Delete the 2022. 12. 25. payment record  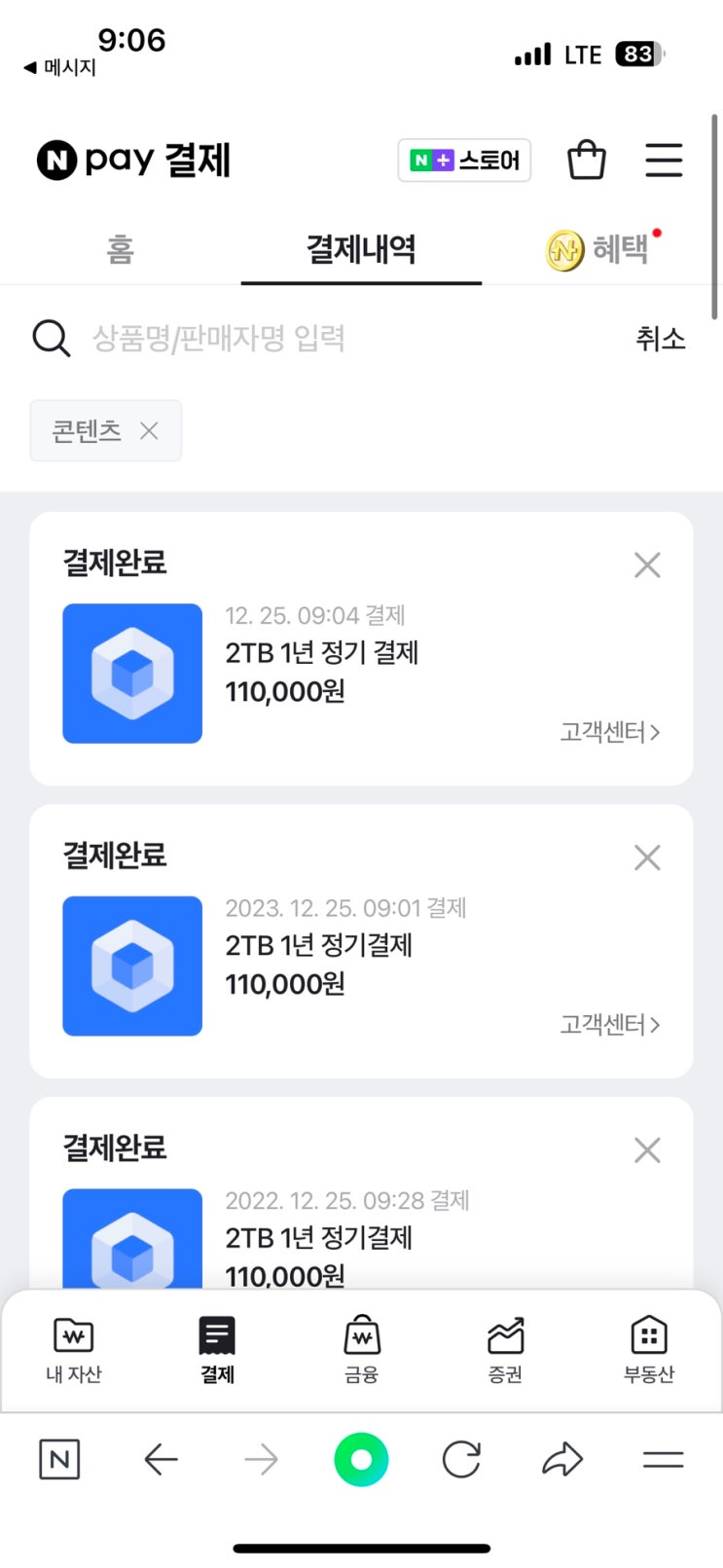pos(647,1150)
